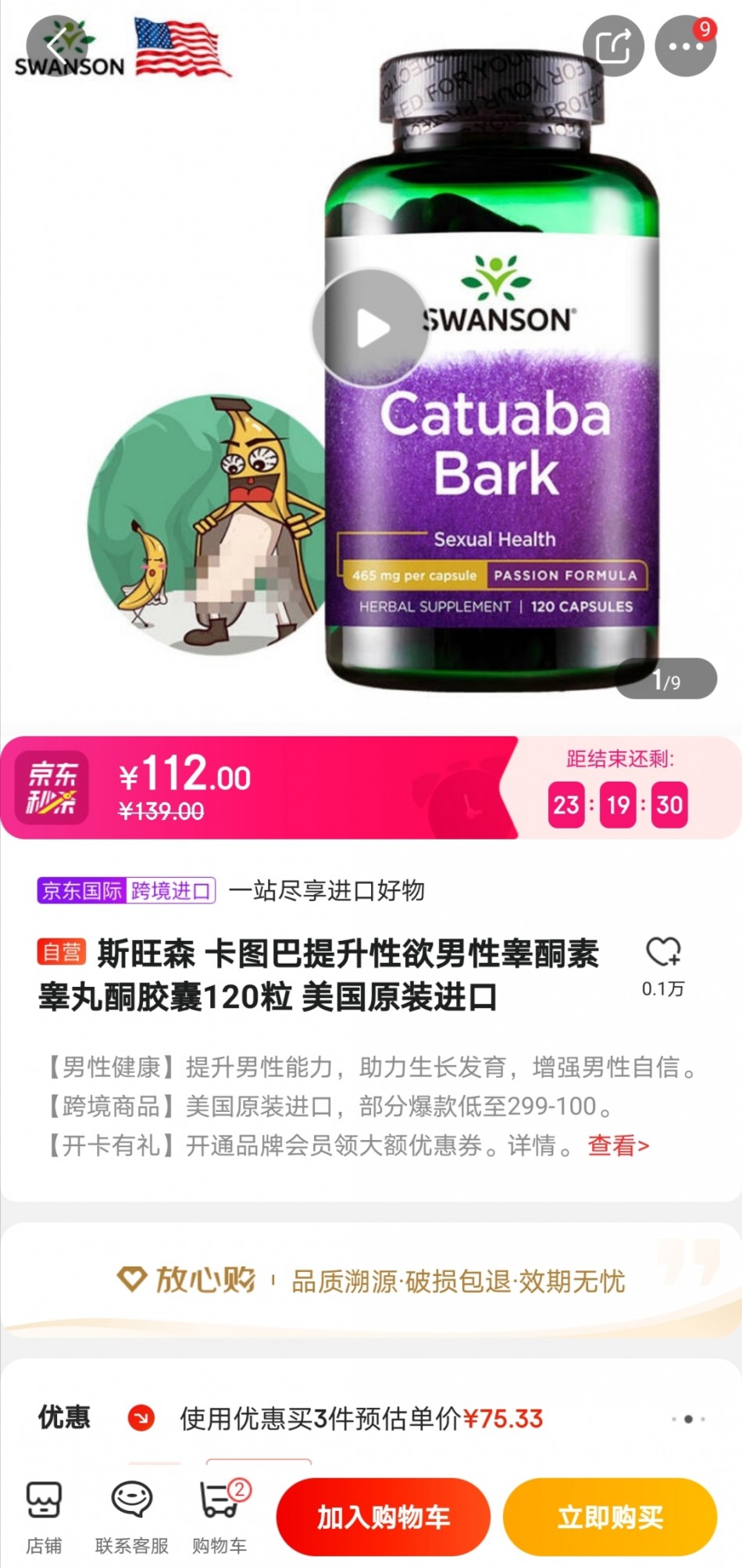Open the overflow menu with three dots
Image resolution: width=742 pixels, height=1568 pixels.
[x=685, y=46]
